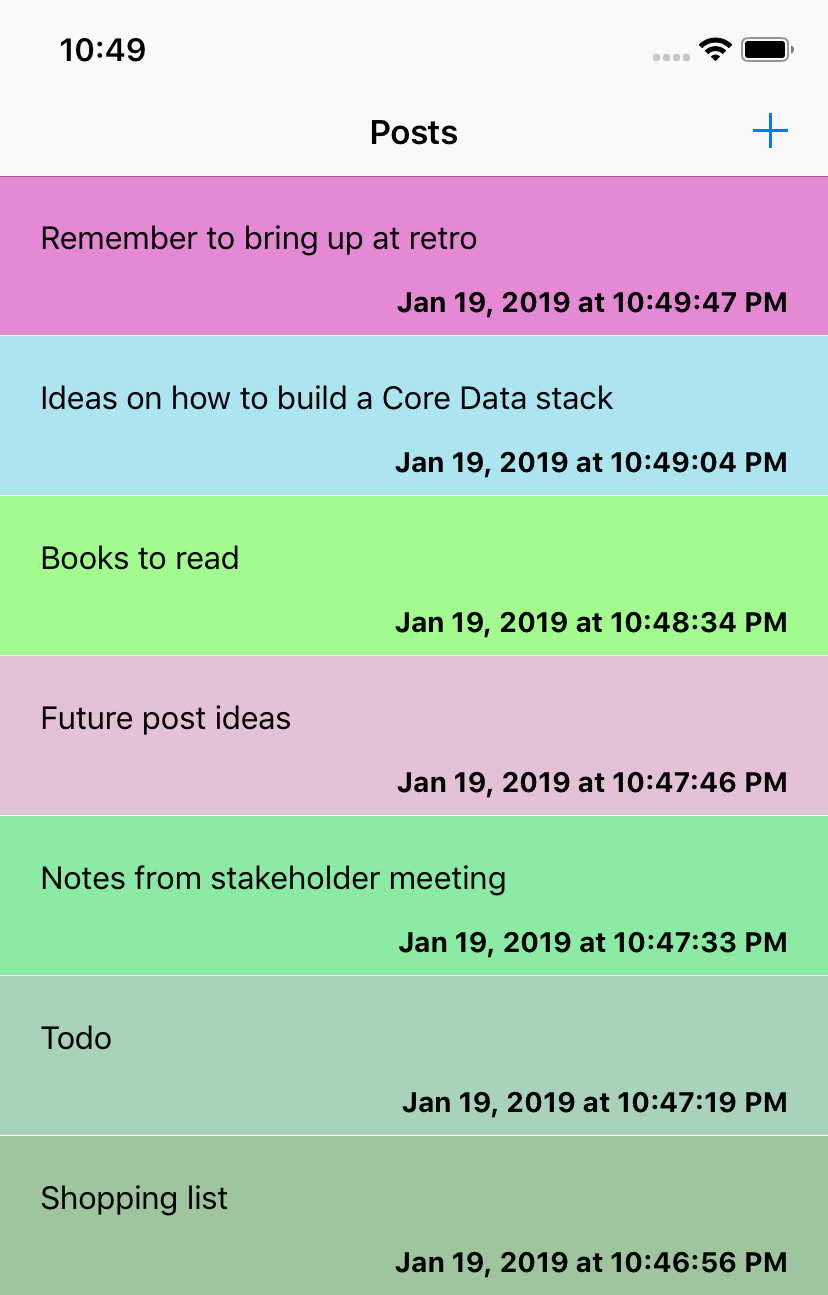This screenshot has width=828, height=1295.
Task: Open the 'Ideas on how to build a Core Data stack' post
Action: point(326,399)
